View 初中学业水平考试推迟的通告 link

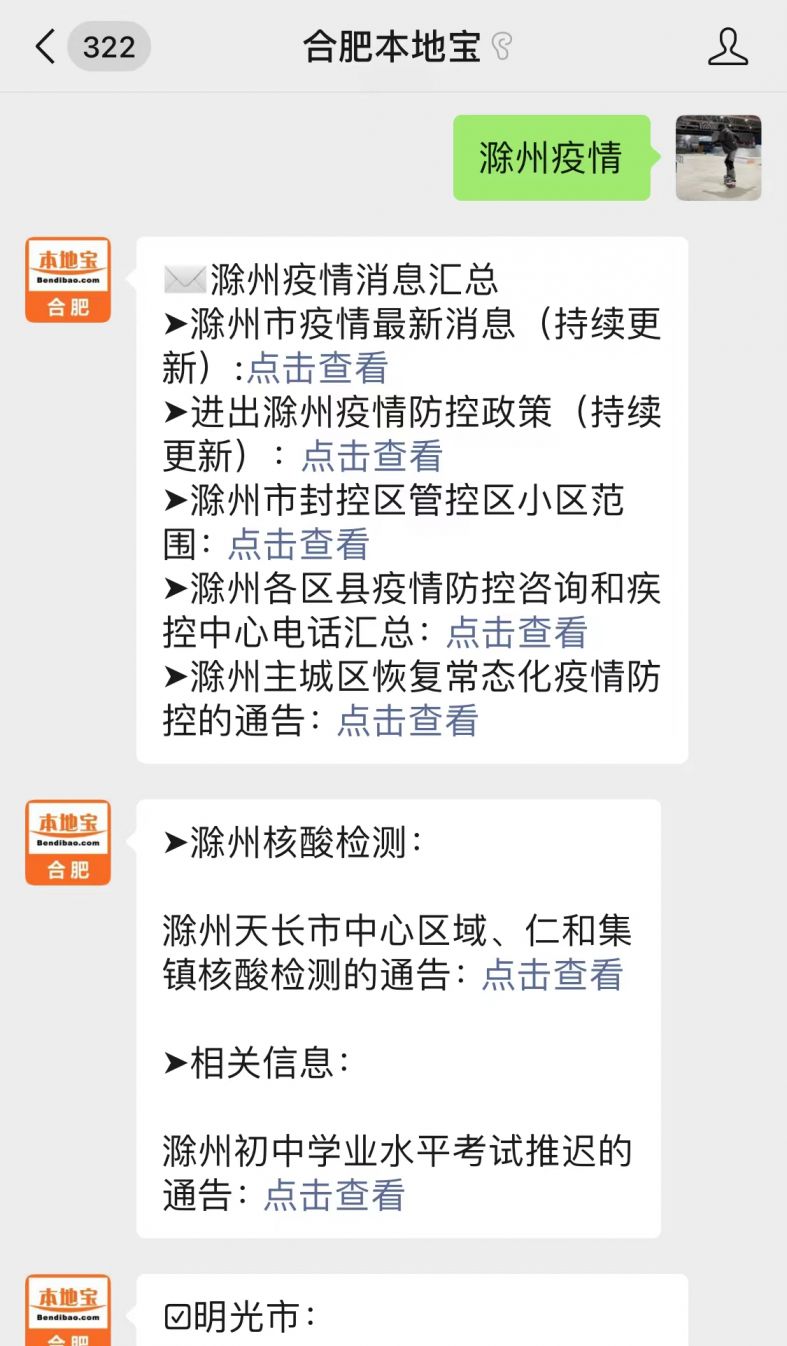point(334,1195)
